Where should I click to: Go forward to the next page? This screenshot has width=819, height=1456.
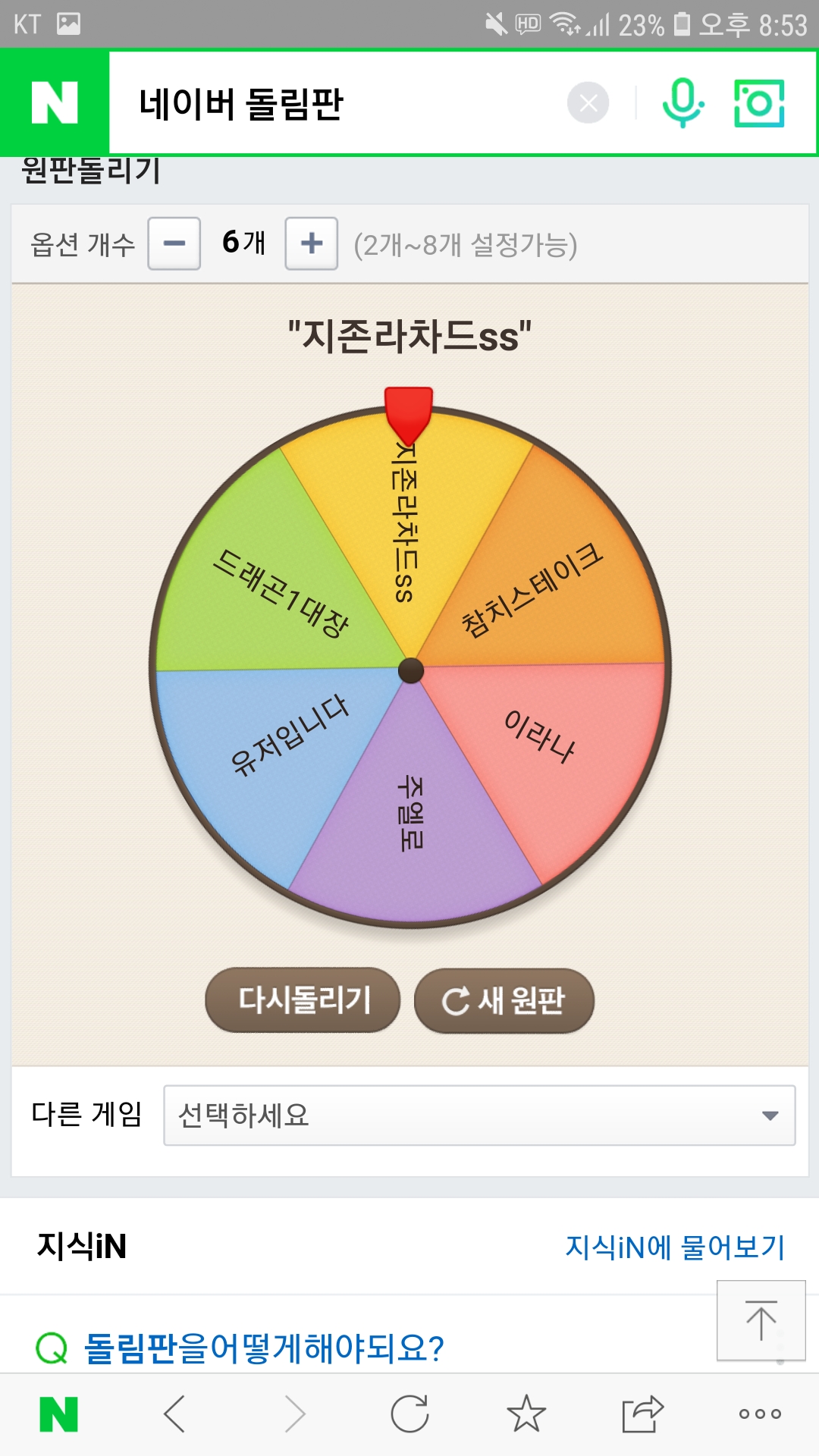click(294, 1414)
